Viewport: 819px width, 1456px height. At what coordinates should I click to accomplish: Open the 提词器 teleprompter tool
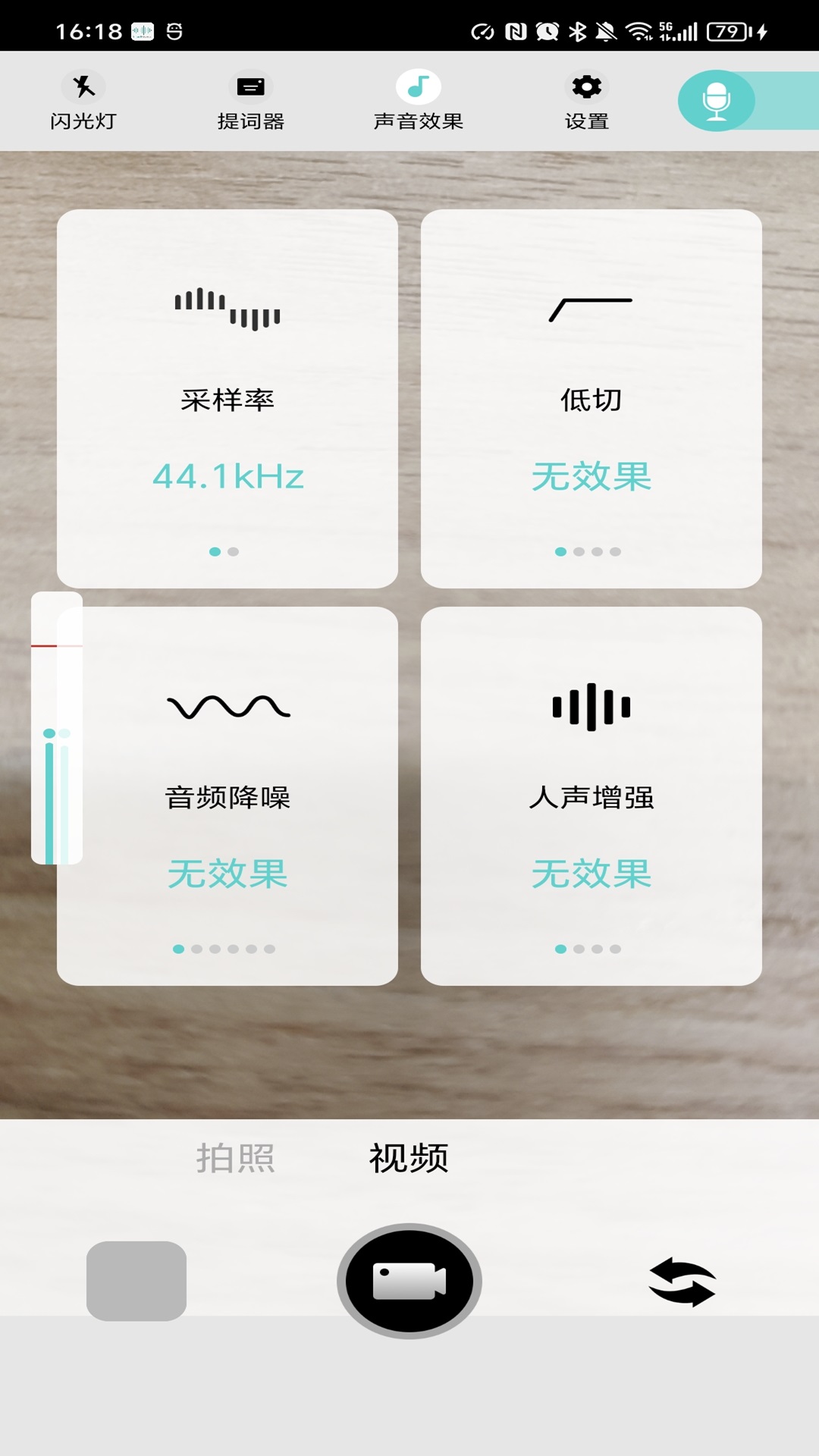coord(250,100)
